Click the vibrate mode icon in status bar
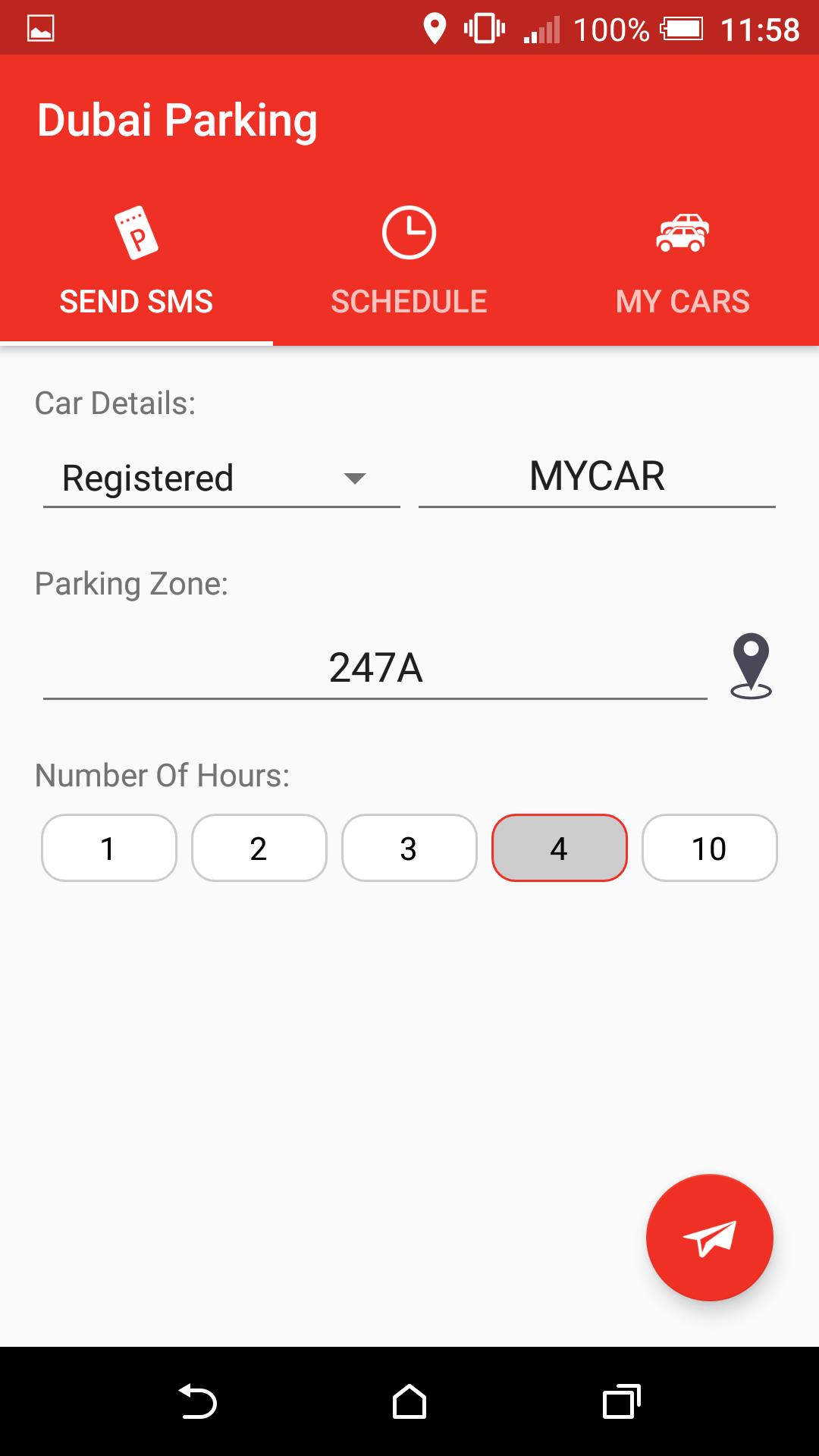Image resolution: width=819 pixels, height=1456 pixels. (x=484, y=27)
